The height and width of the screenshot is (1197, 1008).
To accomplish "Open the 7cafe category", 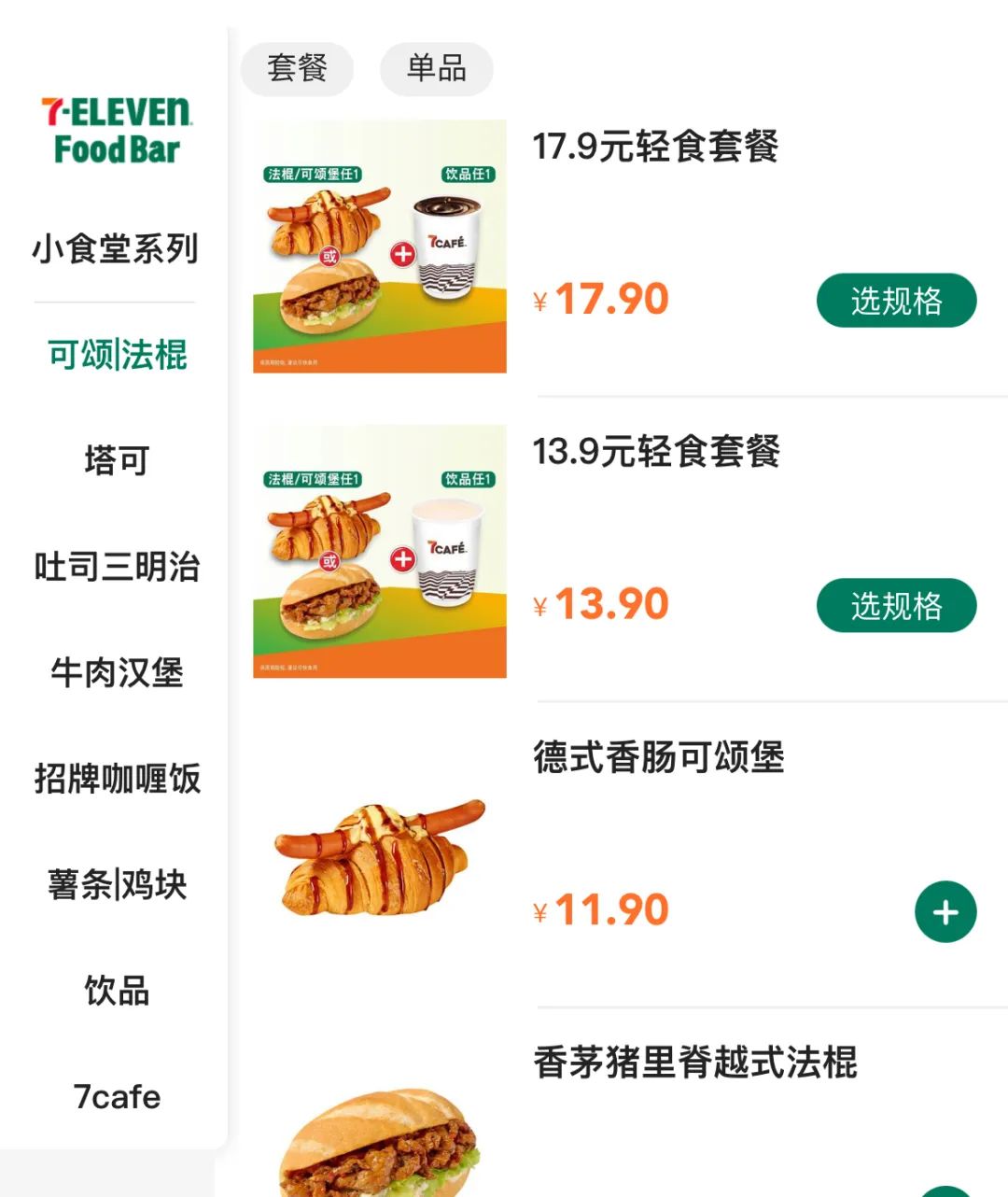I will 117,1096.
